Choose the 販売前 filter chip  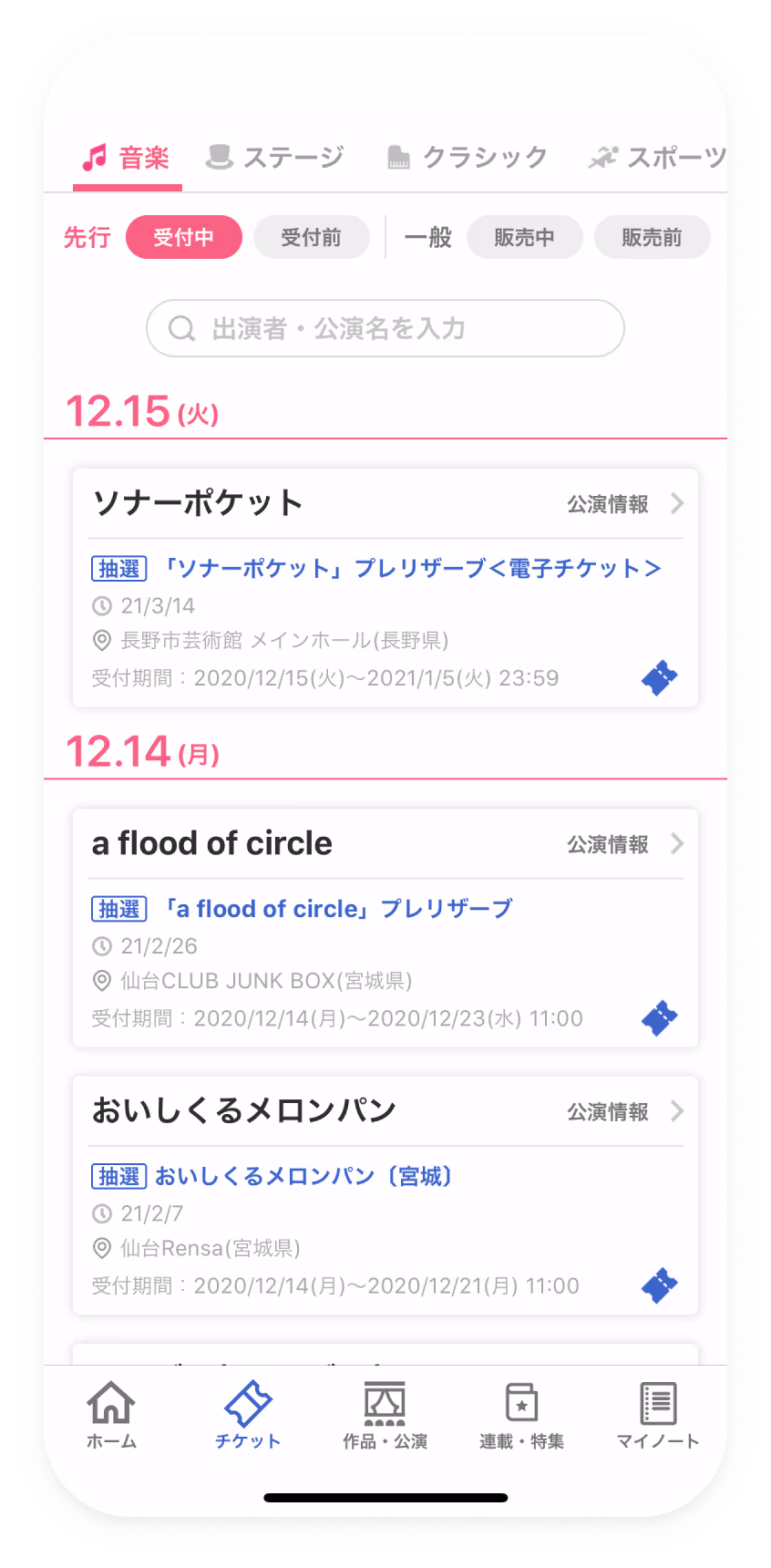[x=653, y=237]
